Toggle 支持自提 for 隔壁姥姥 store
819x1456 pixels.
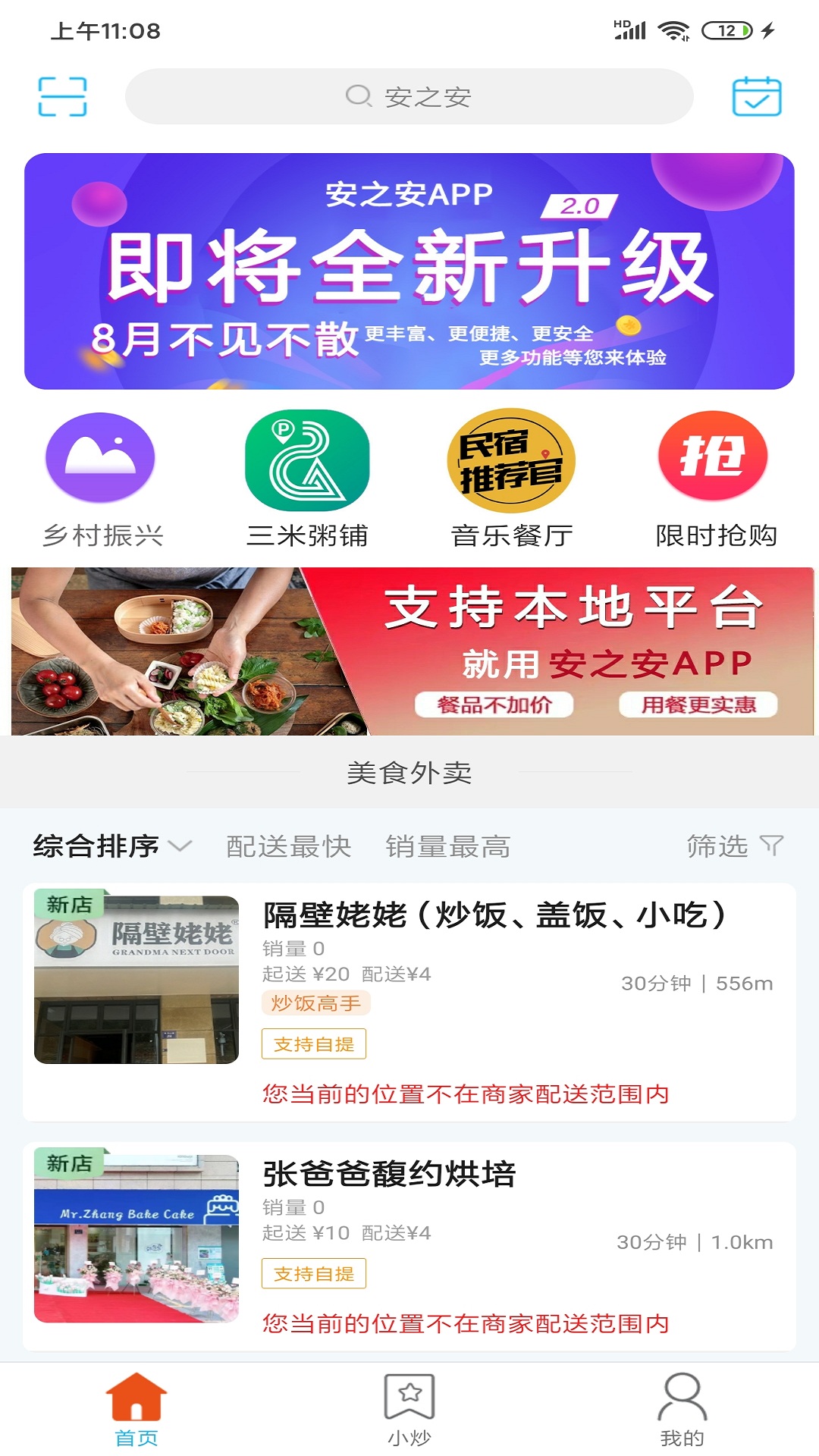pyautogui.click(x=313, y=1043)
